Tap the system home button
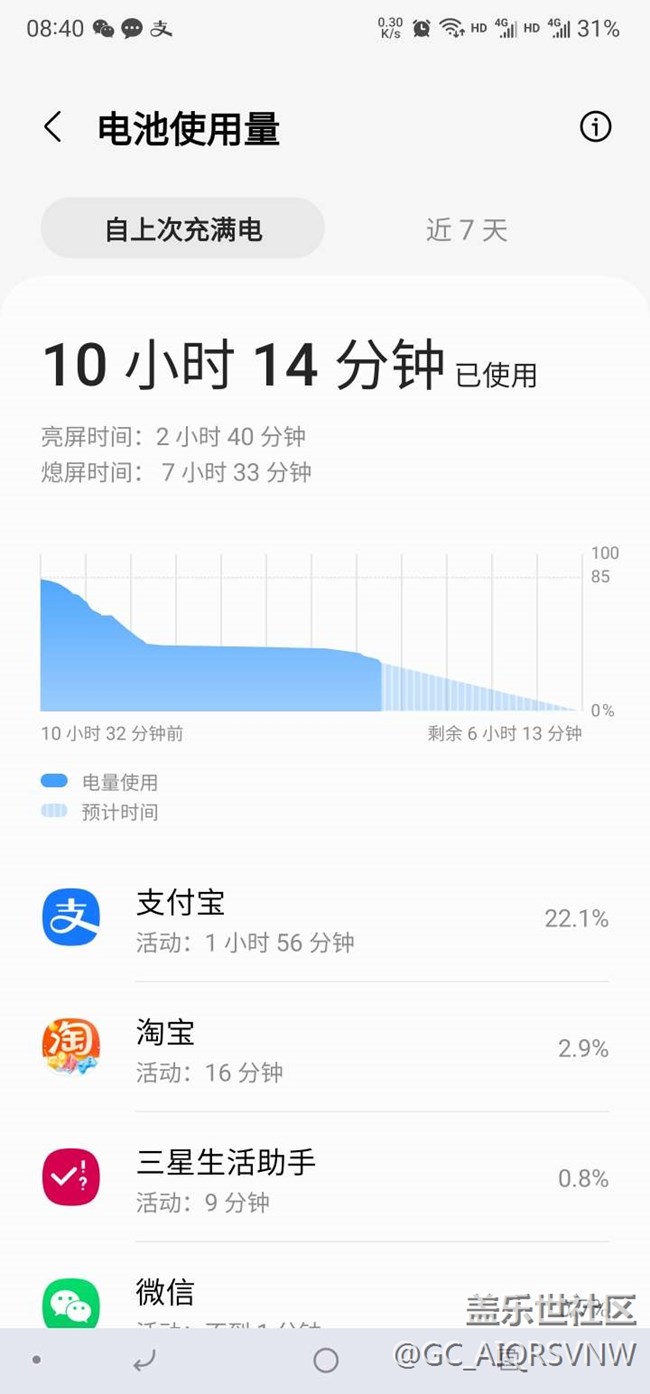This screenshot has height=1394, width=650. click(x=325, y=1359)
